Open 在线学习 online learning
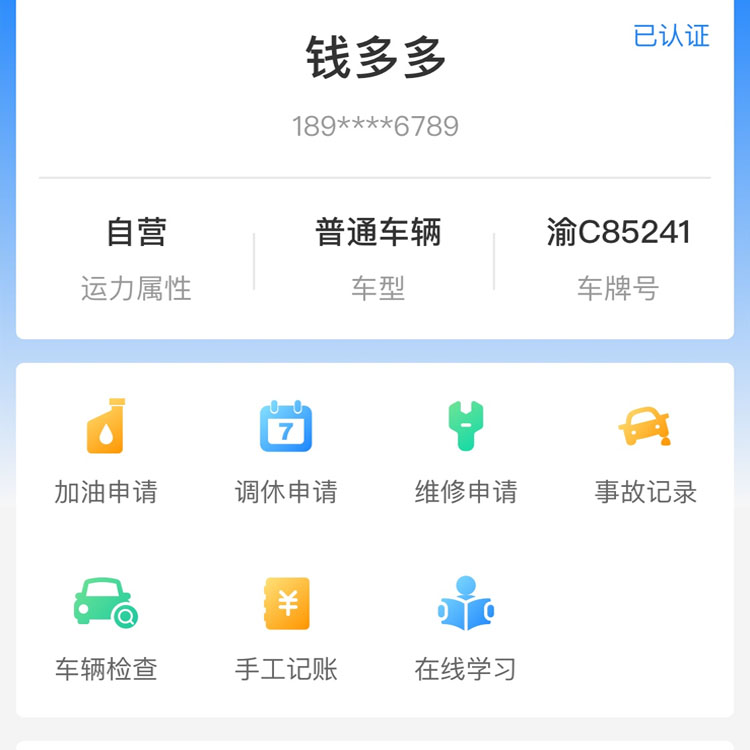Viewport: 750px width, 750px height. (466, 627)
